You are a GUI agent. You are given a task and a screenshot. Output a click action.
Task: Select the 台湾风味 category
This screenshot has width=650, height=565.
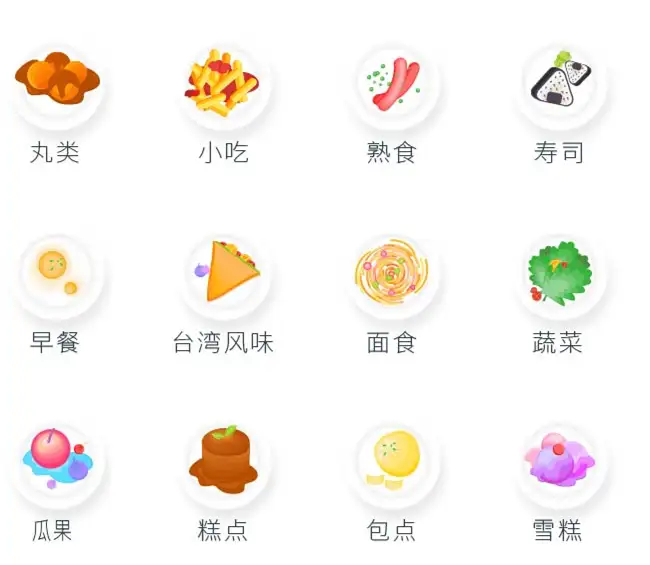[223, 273]
